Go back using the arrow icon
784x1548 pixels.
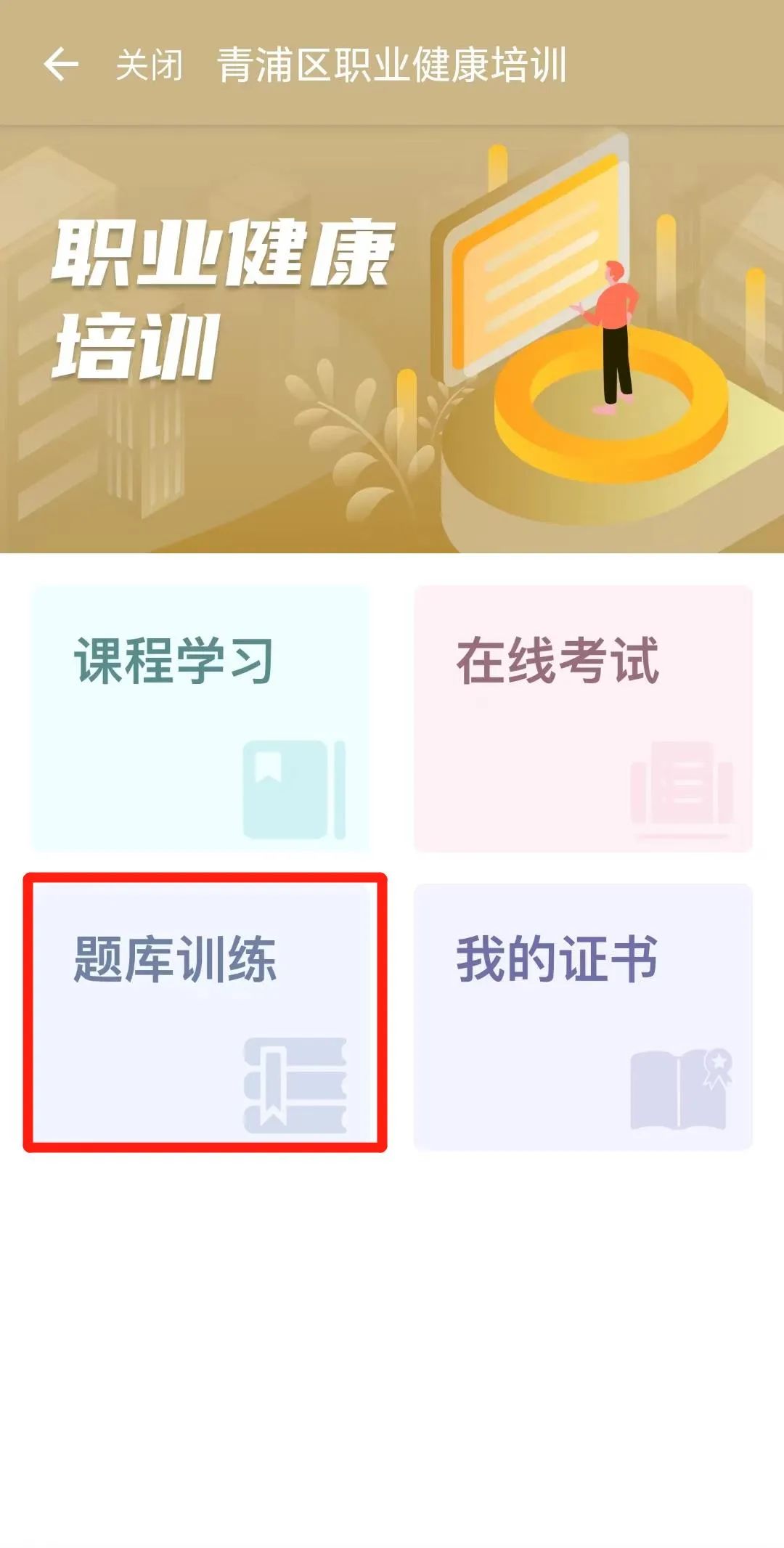[61, 64]
